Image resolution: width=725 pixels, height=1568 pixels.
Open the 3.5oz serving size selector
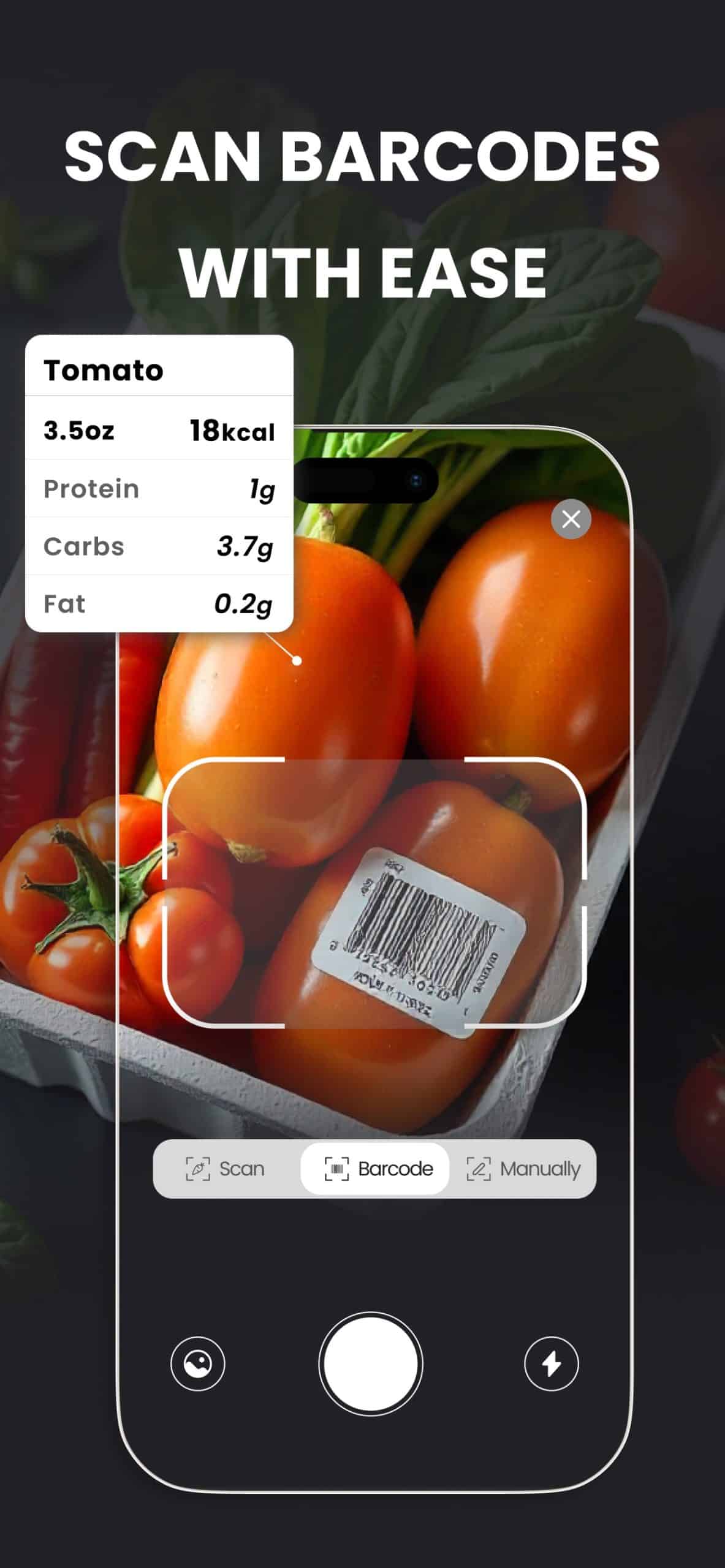(77, 430)
